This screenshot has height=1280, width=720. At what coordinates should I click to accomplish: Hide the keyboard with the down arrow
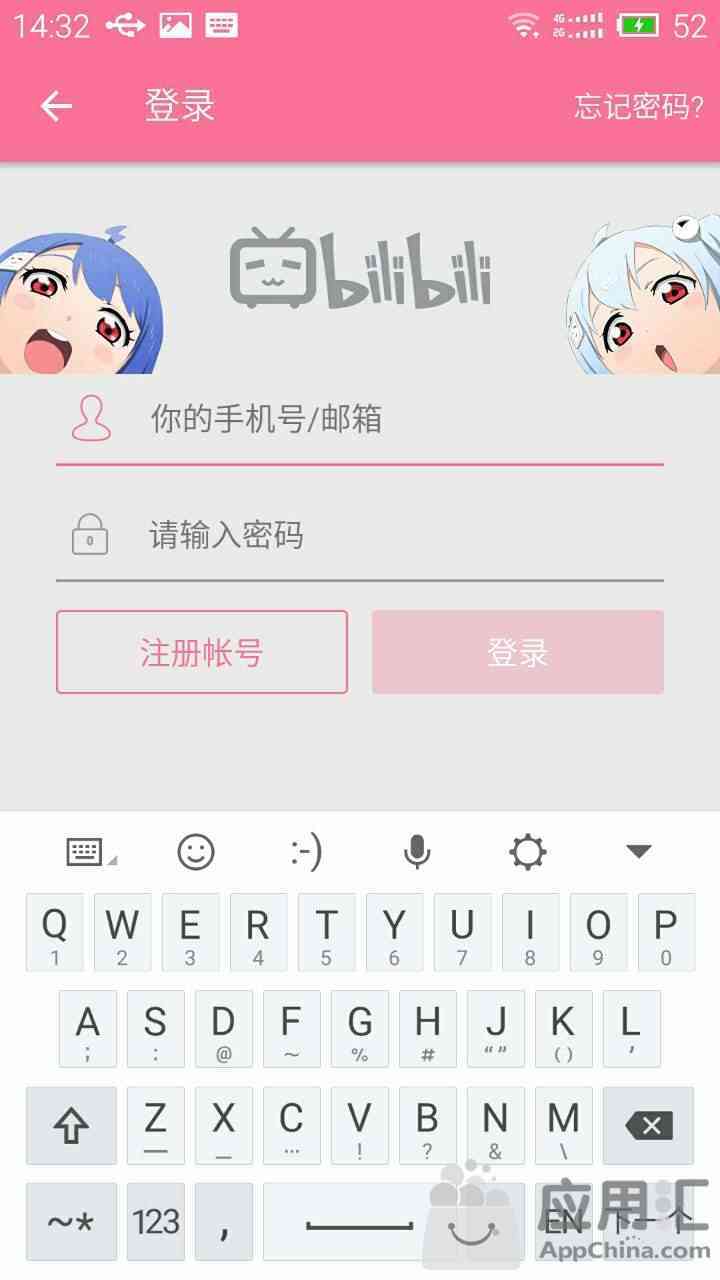coord(638,852)
